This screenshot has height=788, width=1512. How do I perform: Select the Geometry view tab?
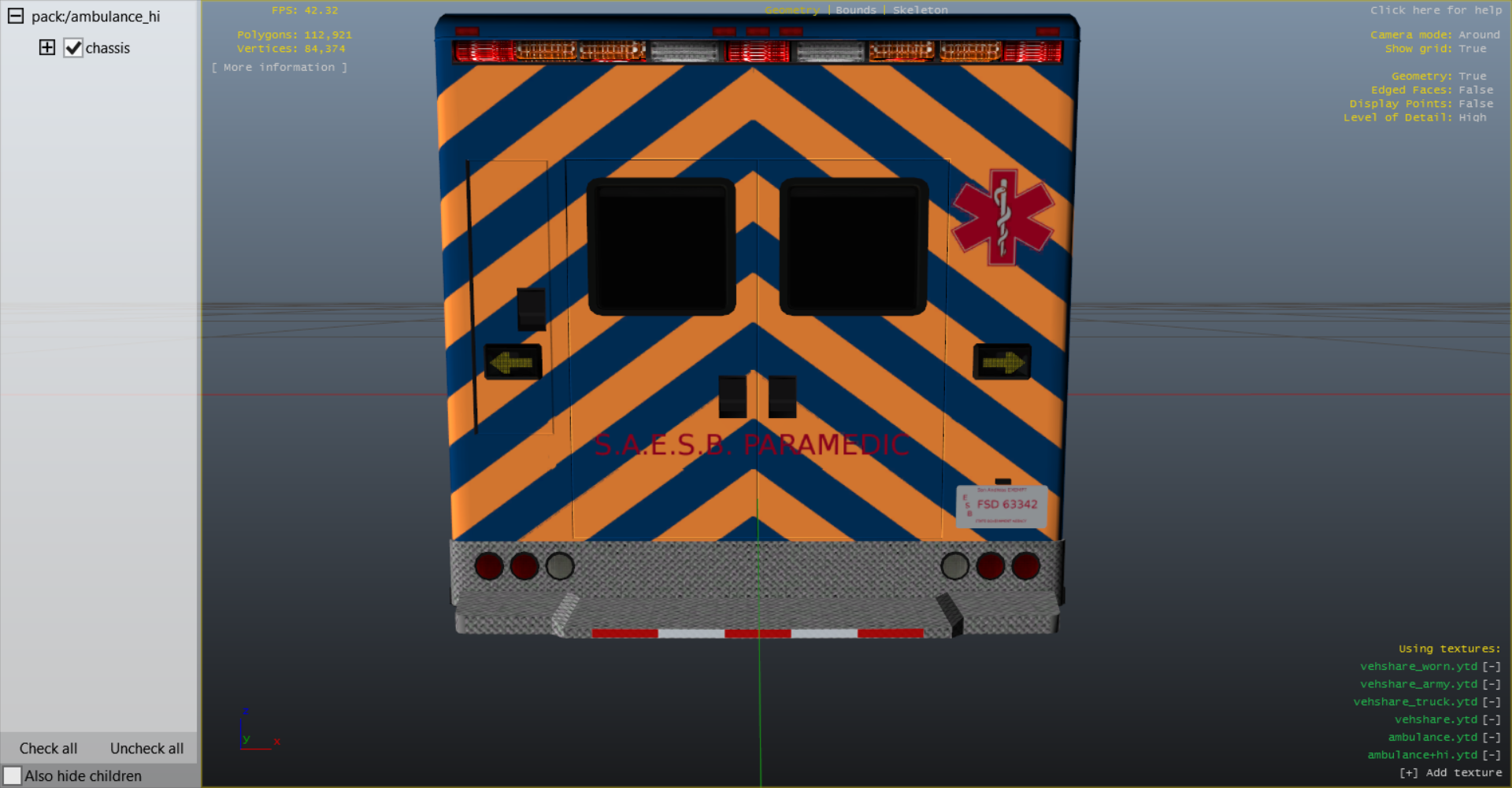(791, 10)
